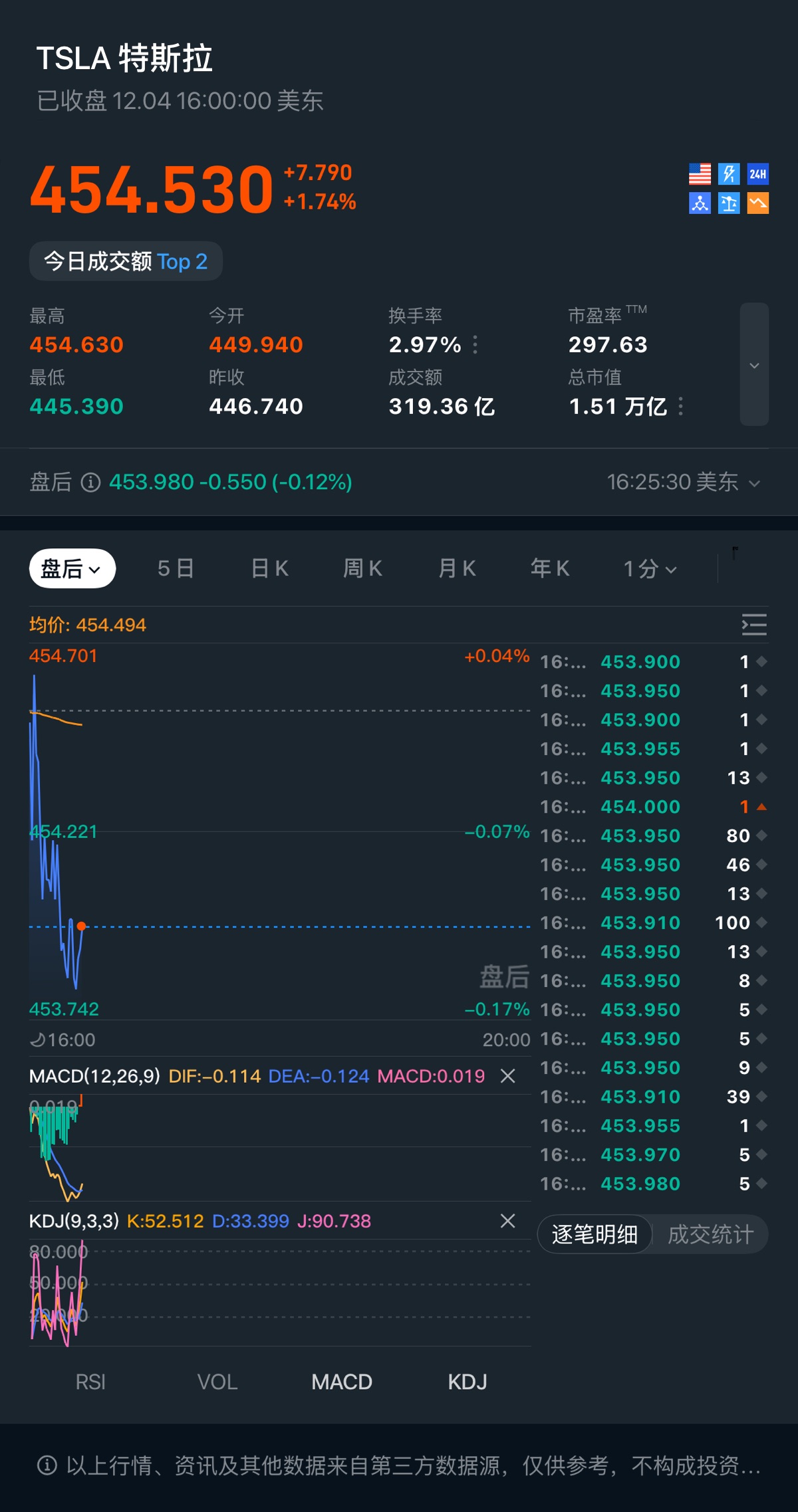Tap the info icon next to 盘后
This screenshot has height=1512, width=798.
[x=90, y=483]
